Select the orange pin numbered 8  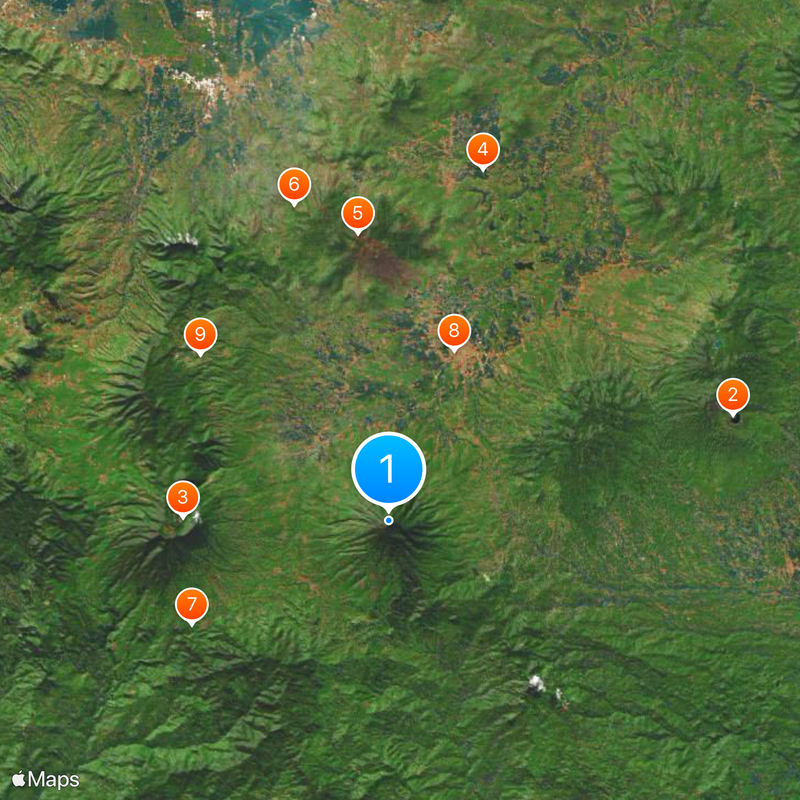[454, 331]
